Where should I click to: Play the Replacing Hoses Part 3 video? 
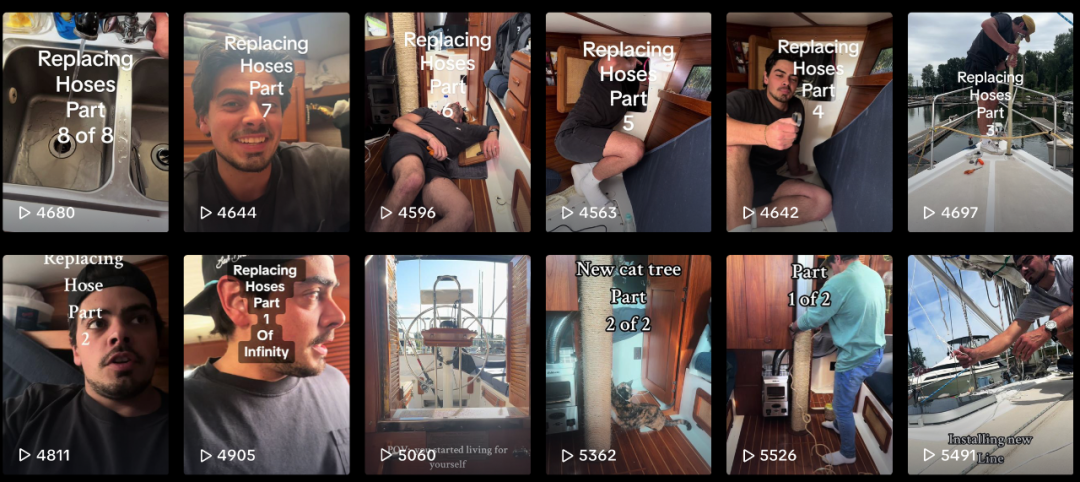point(990,122)
